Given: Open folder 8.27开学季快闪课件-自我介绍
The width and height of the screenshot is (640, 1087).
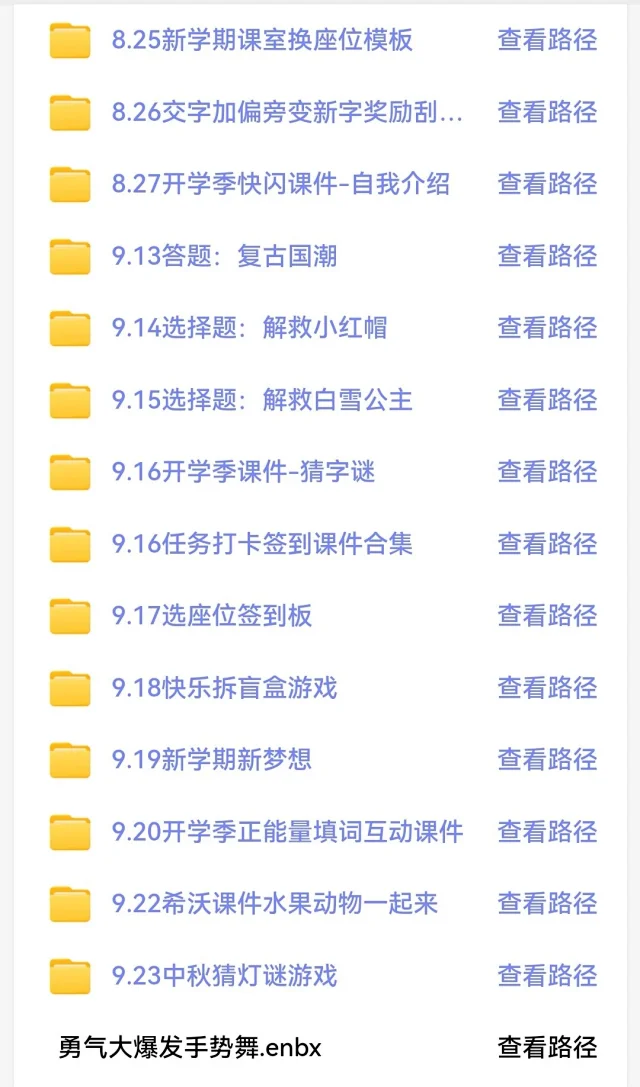Looking at the screenshot, I should coord(281,184).
